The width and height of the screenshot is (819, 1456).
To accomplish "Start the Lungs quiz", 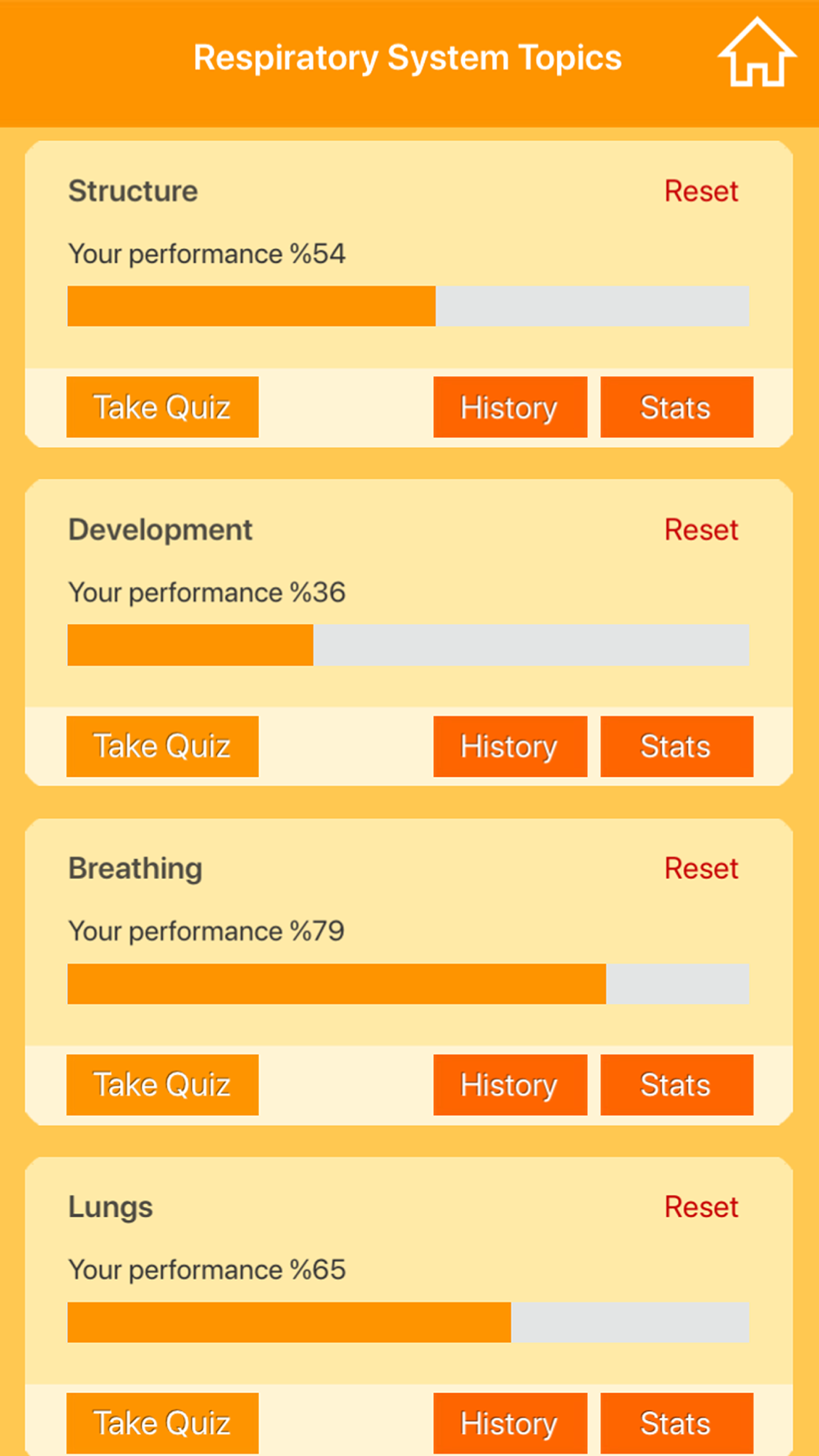I will (x=162, y=1423).
